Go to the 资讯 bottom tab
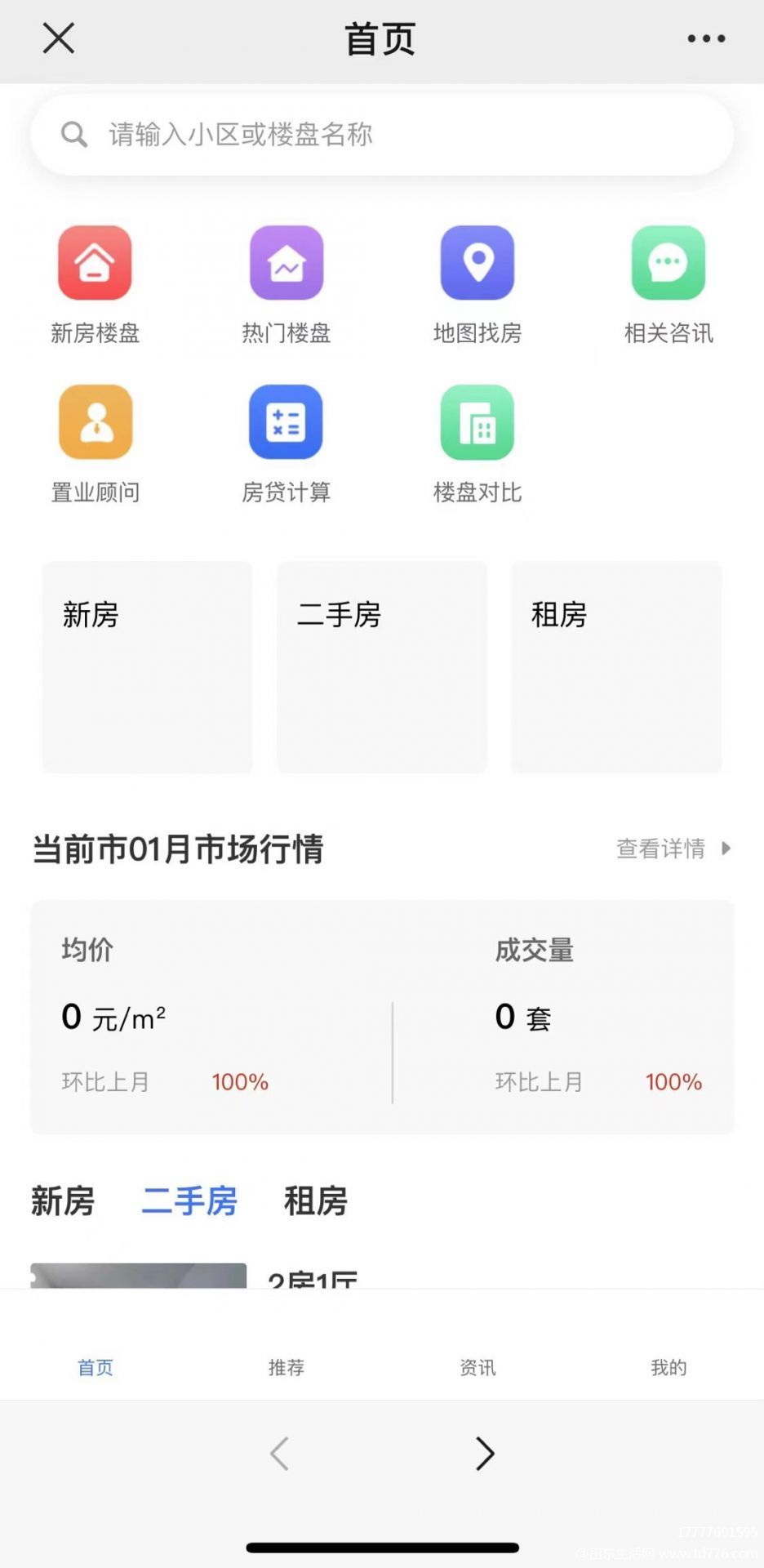 coord(477,1367)
